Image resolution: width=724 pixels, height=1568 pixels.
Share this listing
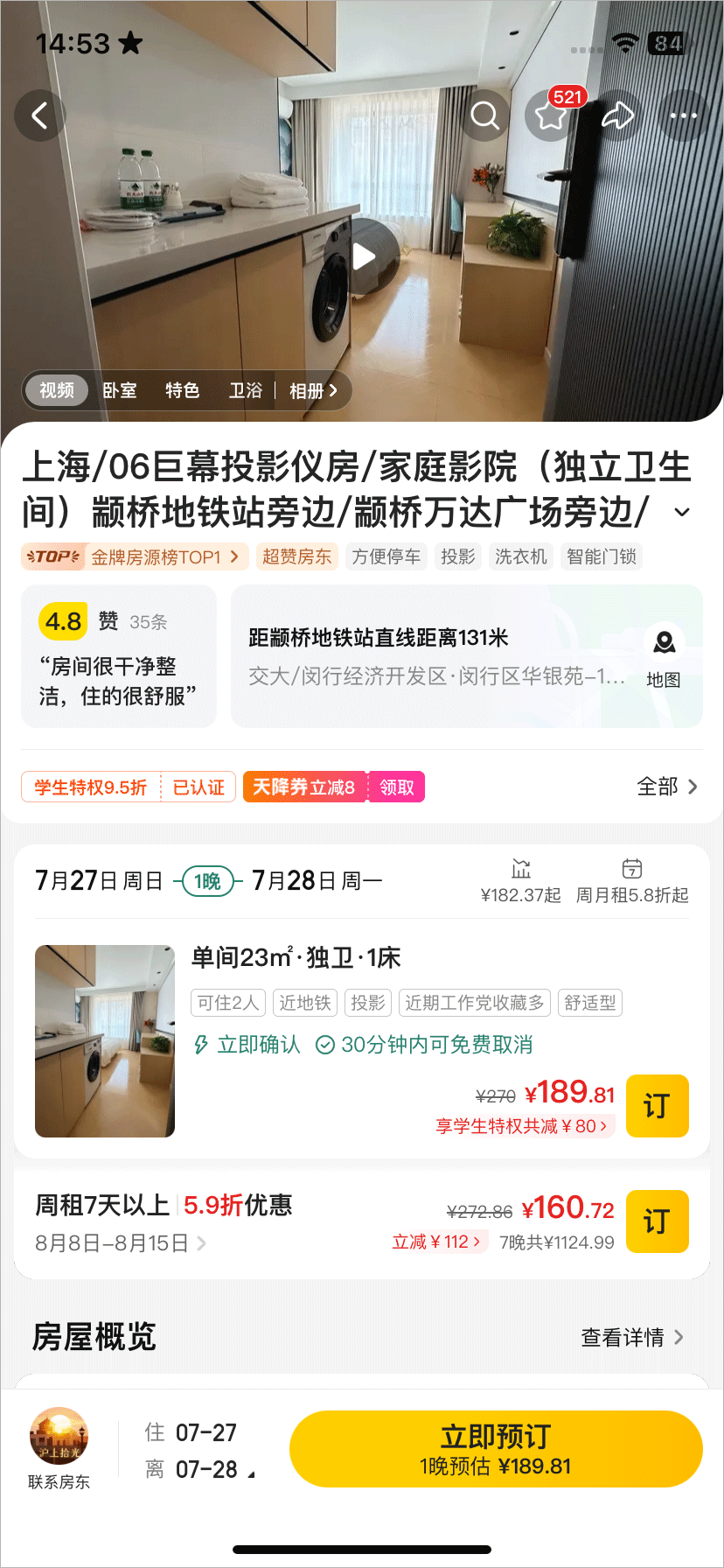click(617, 115)
